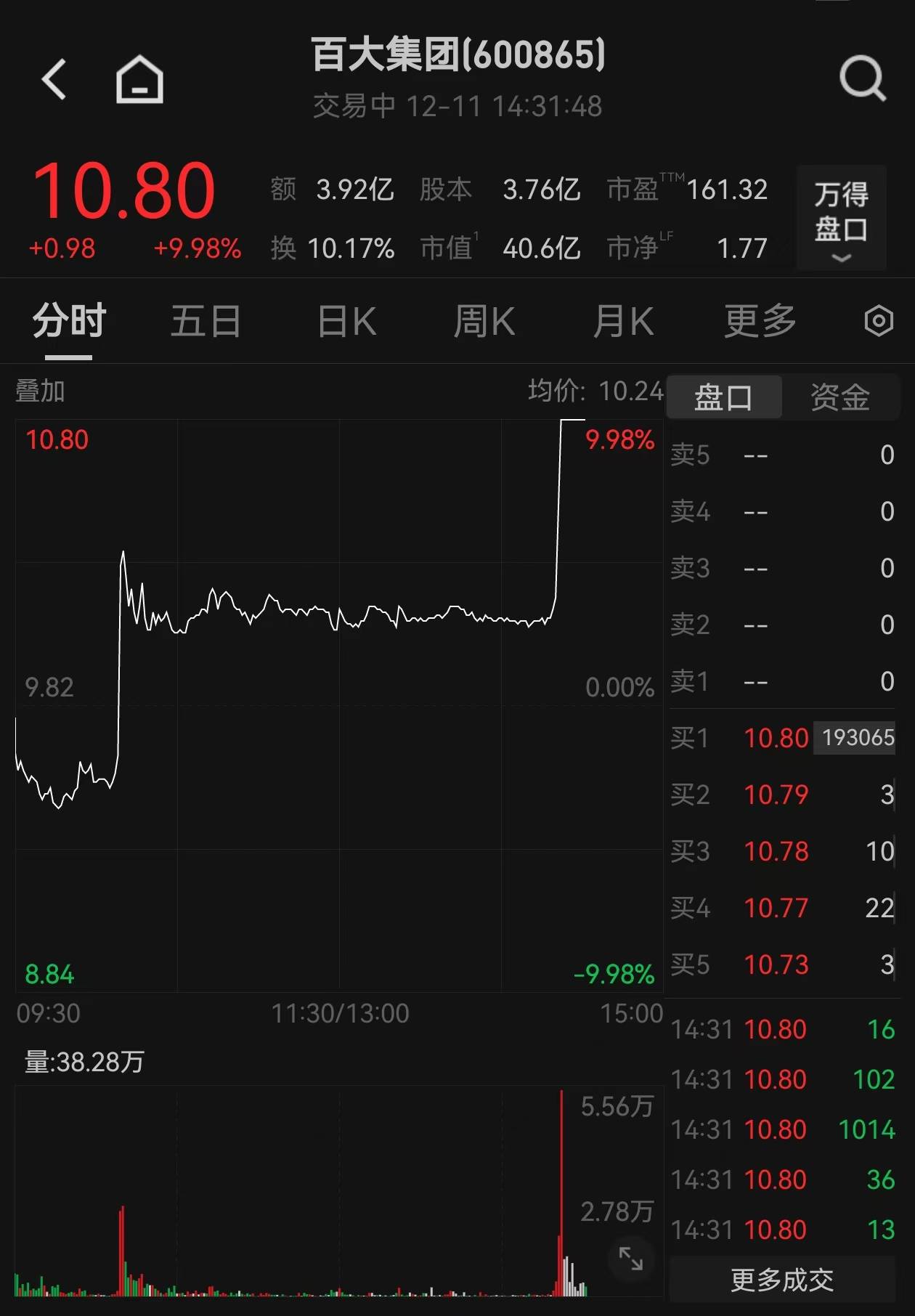This screenshot has width=915, height=1316.
Task: Open the home icon in header
Action: point(139,79)
